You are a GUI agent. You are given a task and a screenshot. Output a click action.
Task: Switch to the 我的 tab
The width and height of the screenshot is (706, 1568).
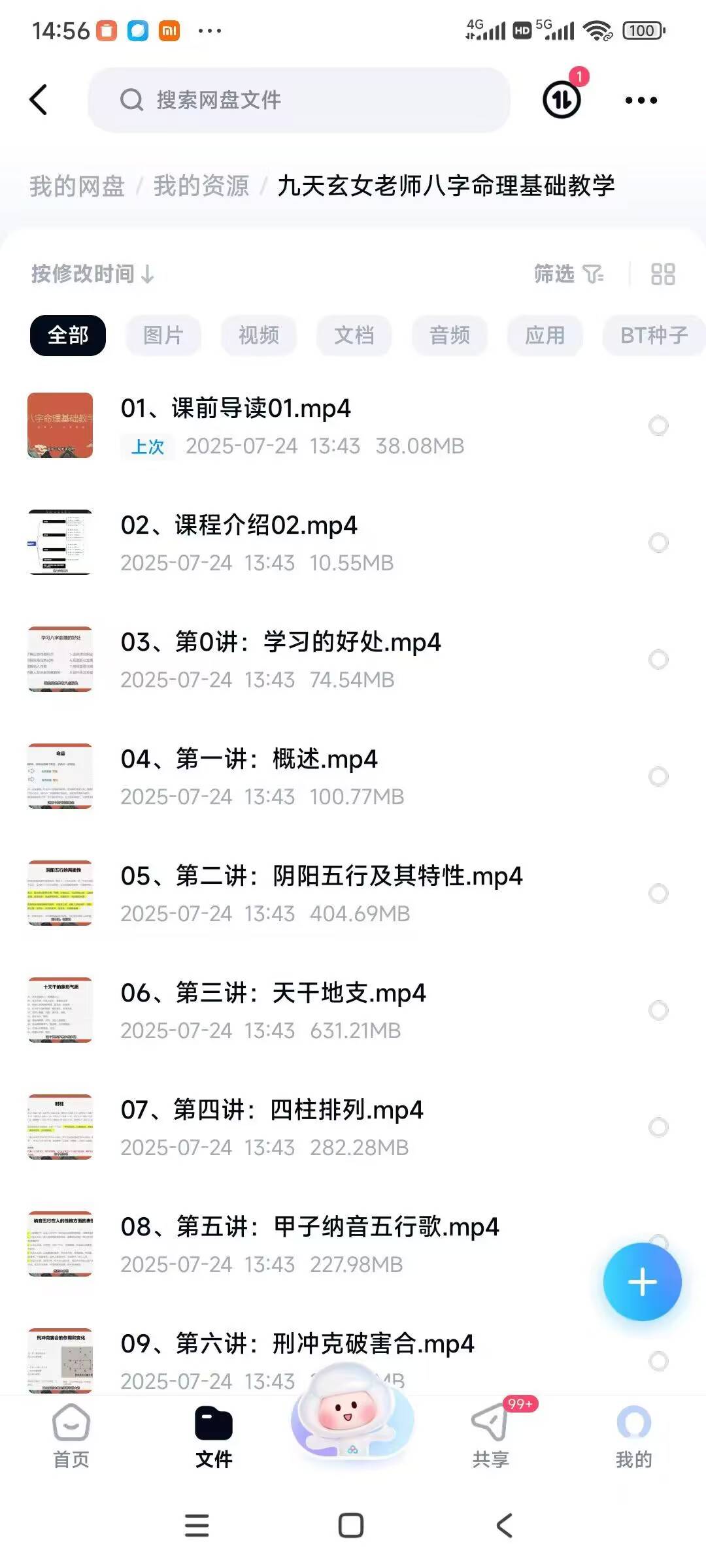click(x=633, y=1434)
